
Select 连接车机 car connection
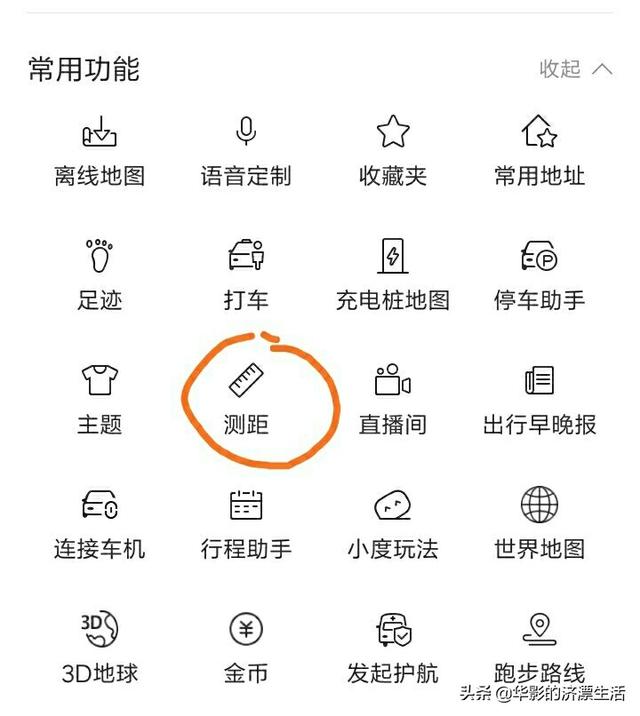(x=99, y=523)
